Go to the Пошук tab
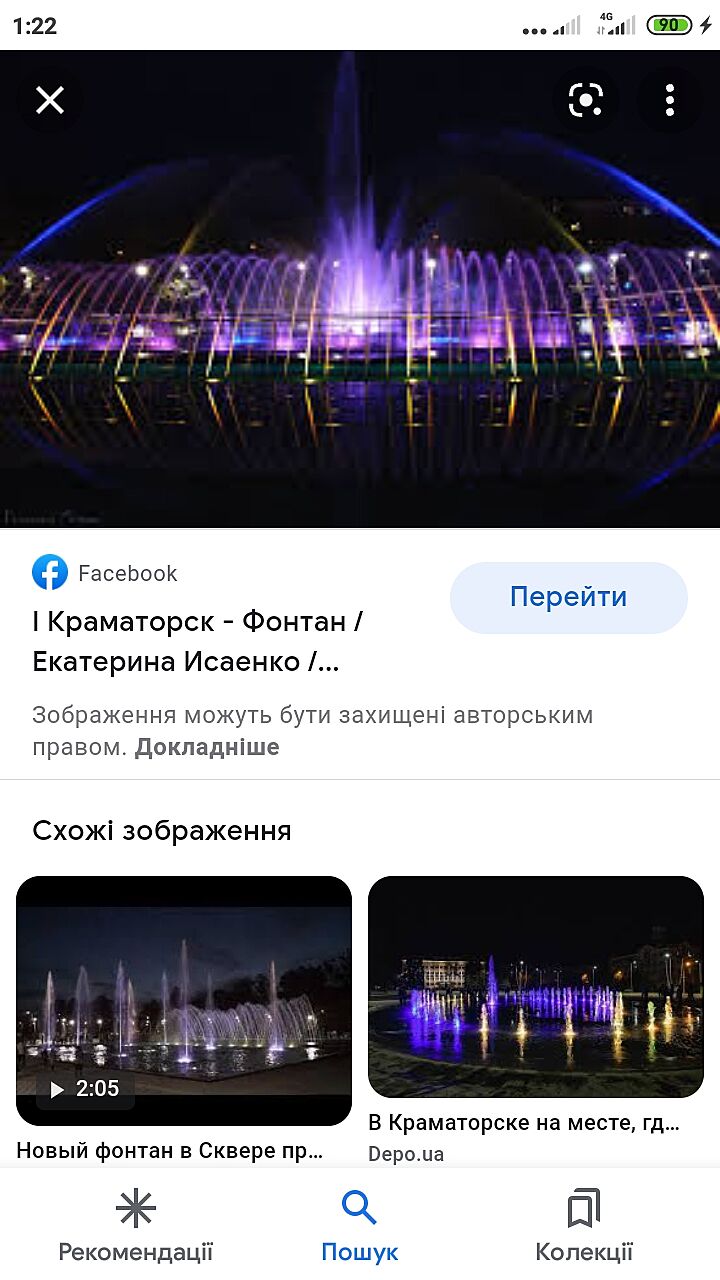This screenshot has width=720, height=1280. 359,1225
